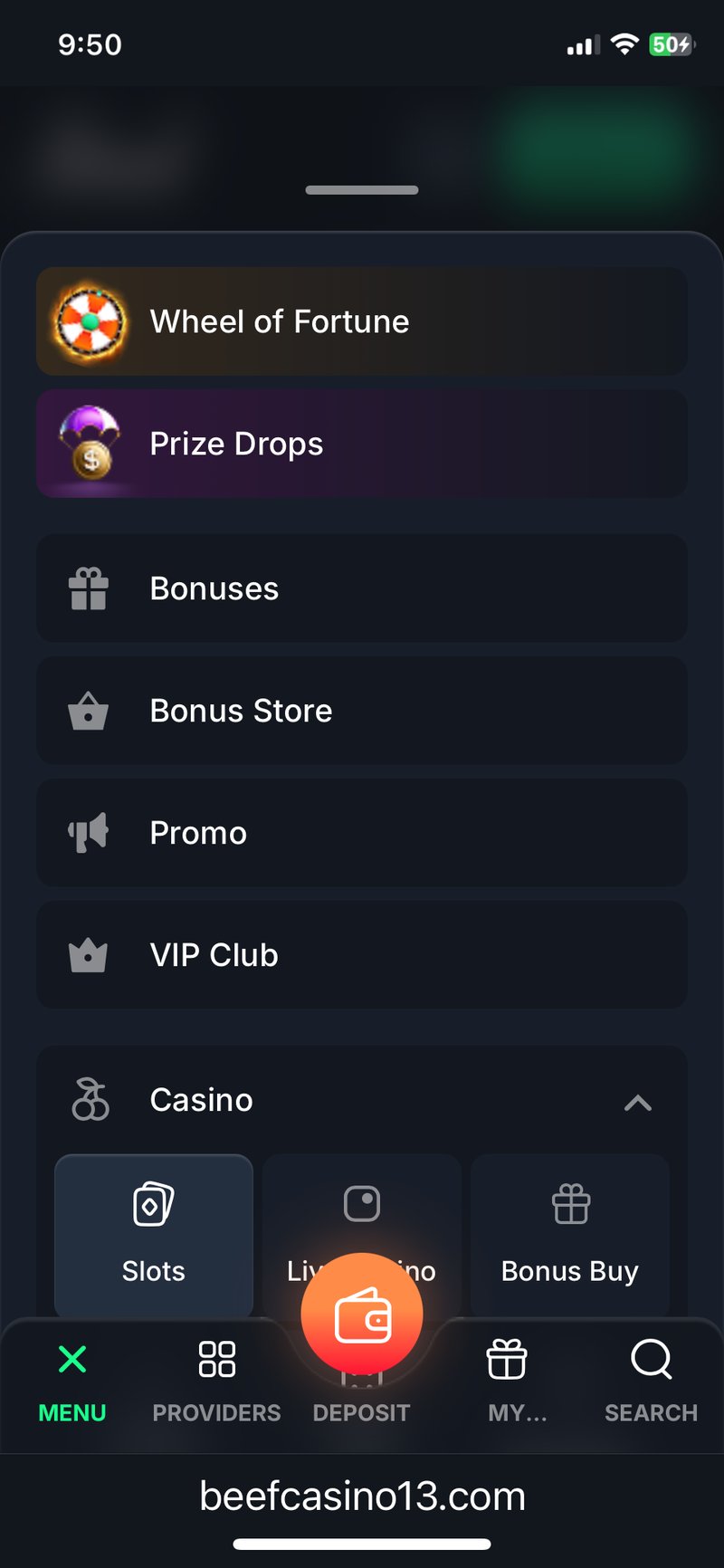The width and height of the screenshot is (724, 1568).
Task: Open the Promo page
Action: point(361,833)
